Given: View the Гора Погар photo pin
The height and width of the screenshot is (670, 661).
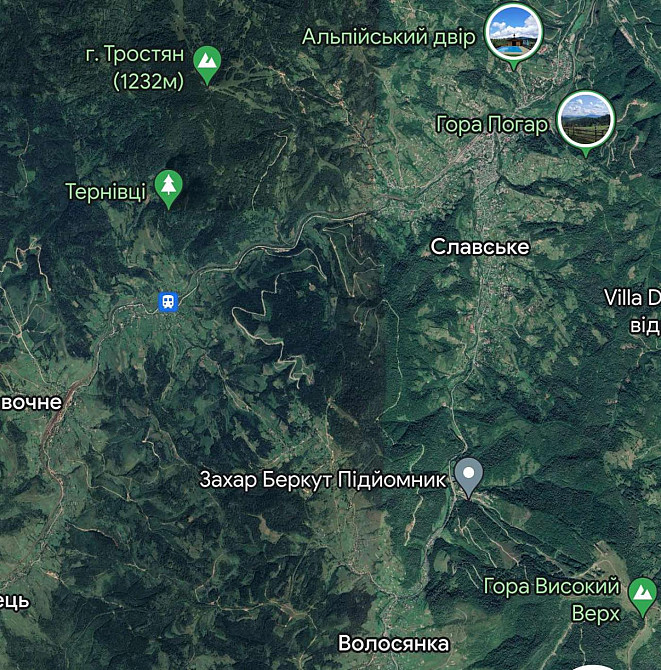Looking at the screenshot, I should (x=585, y=119).
